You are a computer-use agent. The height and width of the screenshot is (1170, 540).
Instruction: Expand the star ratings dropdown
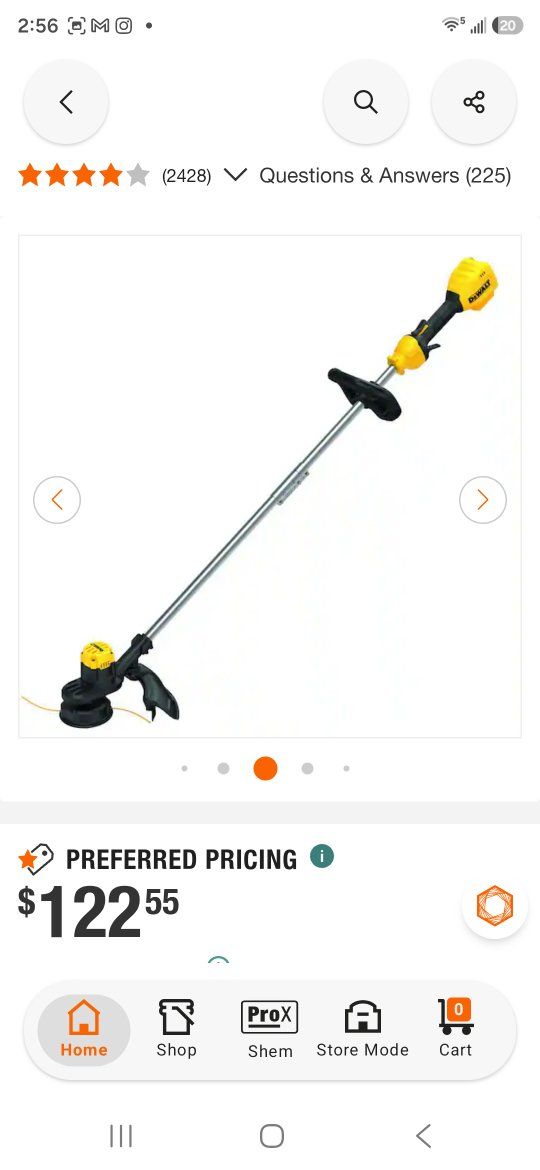(x=235, y=175)
